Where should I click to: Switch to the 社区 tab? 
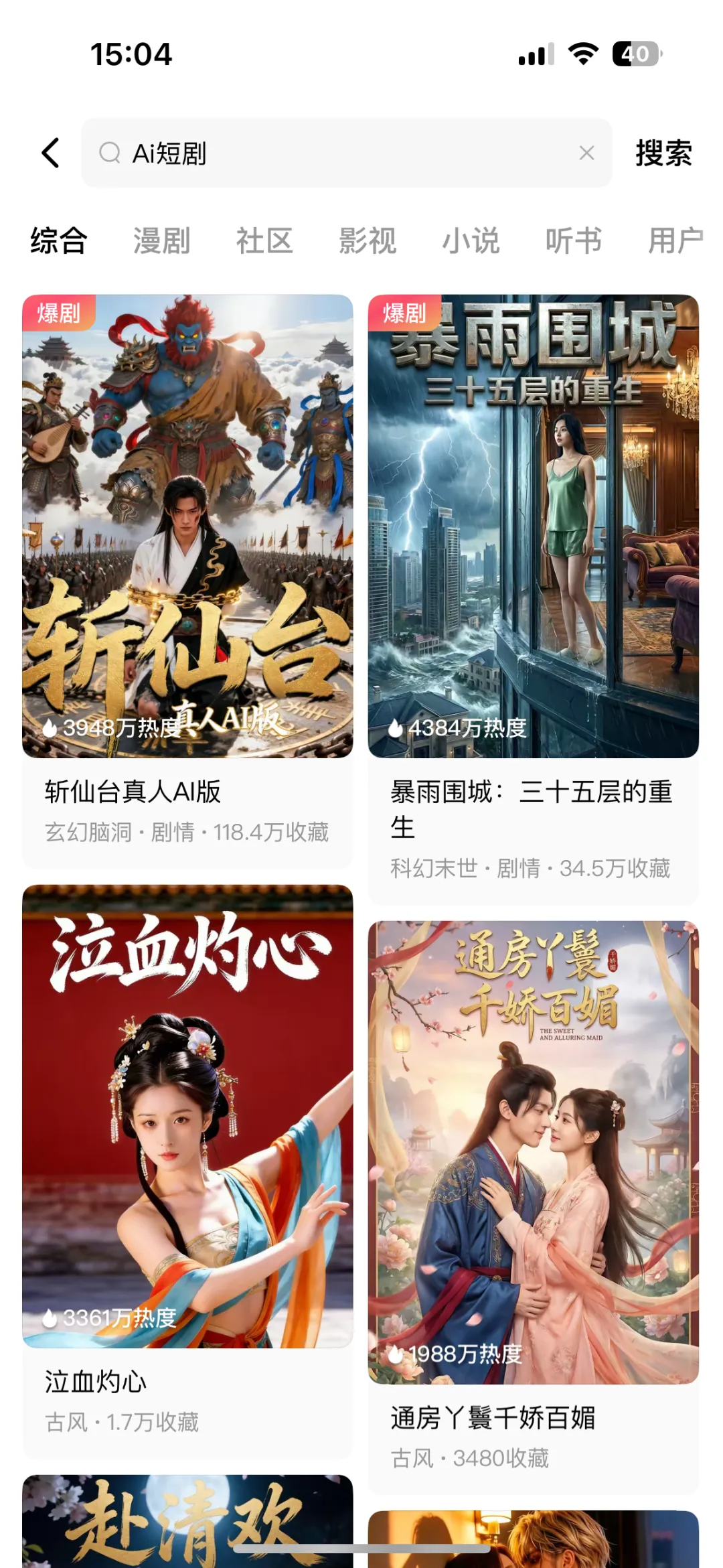[x=264, y=241]
